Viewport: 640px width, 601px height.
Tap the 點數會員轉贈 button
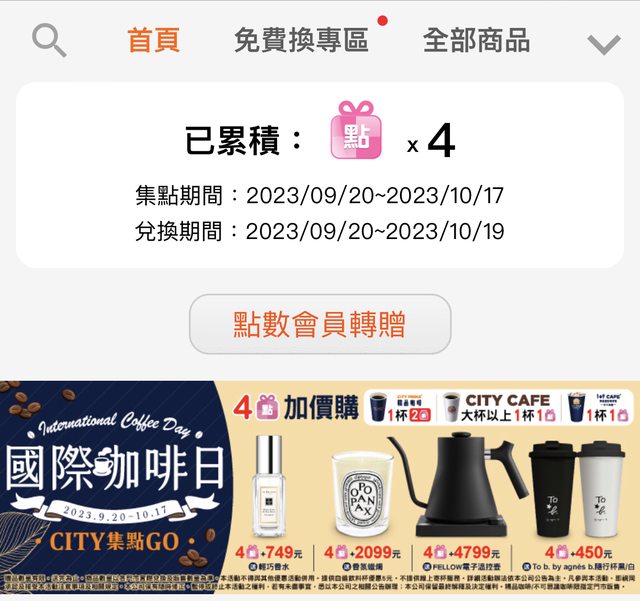[x=320, y=324]
